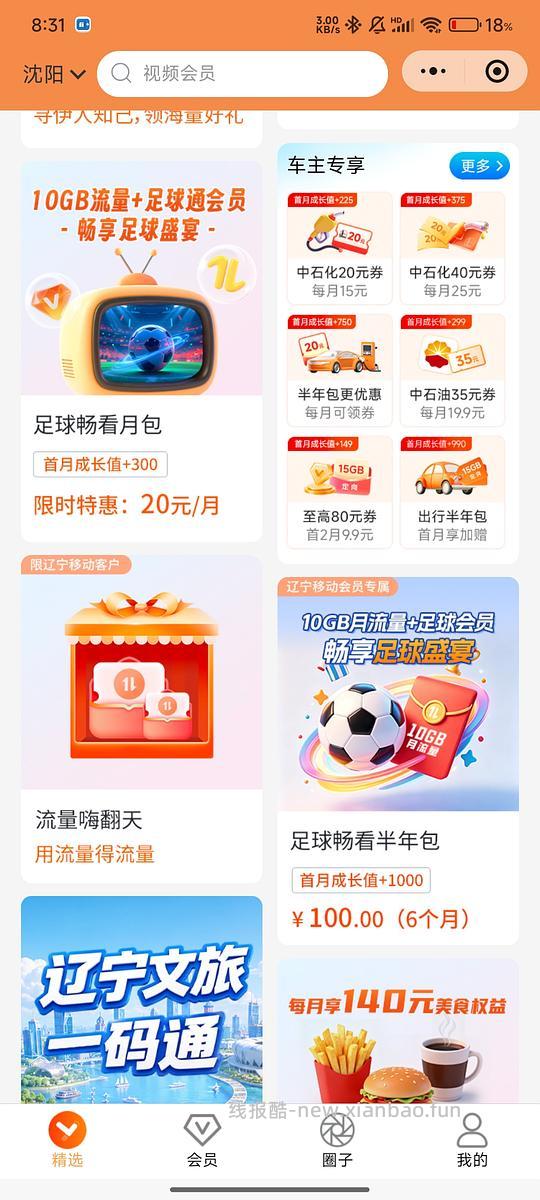Close the mini program with the circle icon

click(x=497, y=72)
